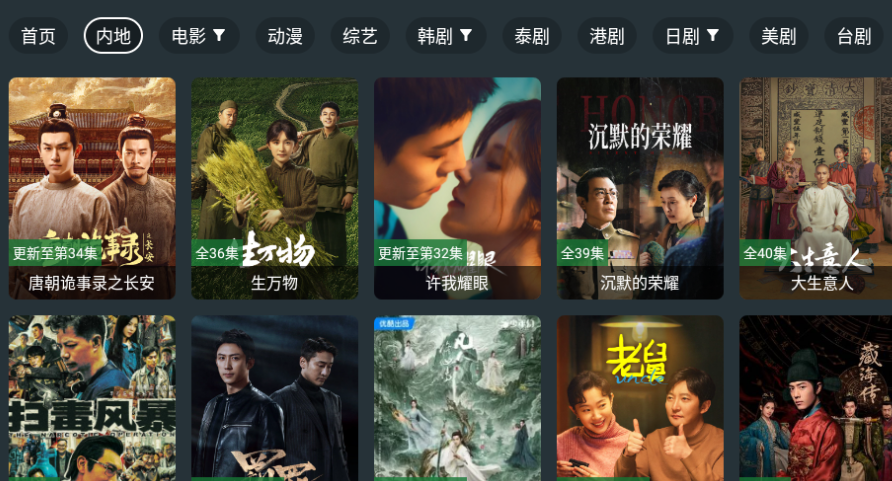Viewport: 892px width, 481px height.
Task: Switch to the 港剧 tab
Action: [607, 36]
